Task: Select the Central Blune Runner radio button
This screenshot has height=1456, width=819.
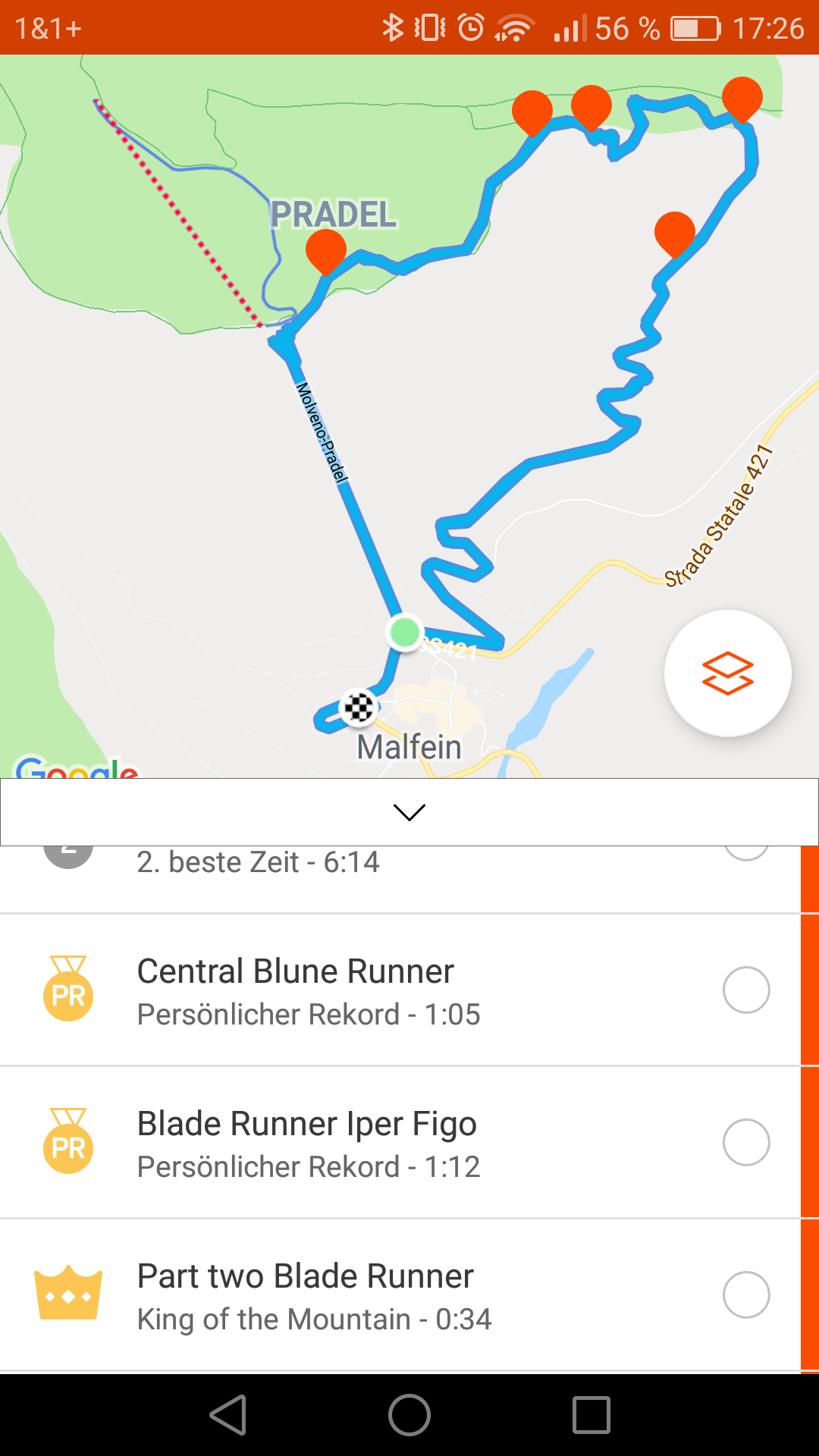Action: pos(746,990)
